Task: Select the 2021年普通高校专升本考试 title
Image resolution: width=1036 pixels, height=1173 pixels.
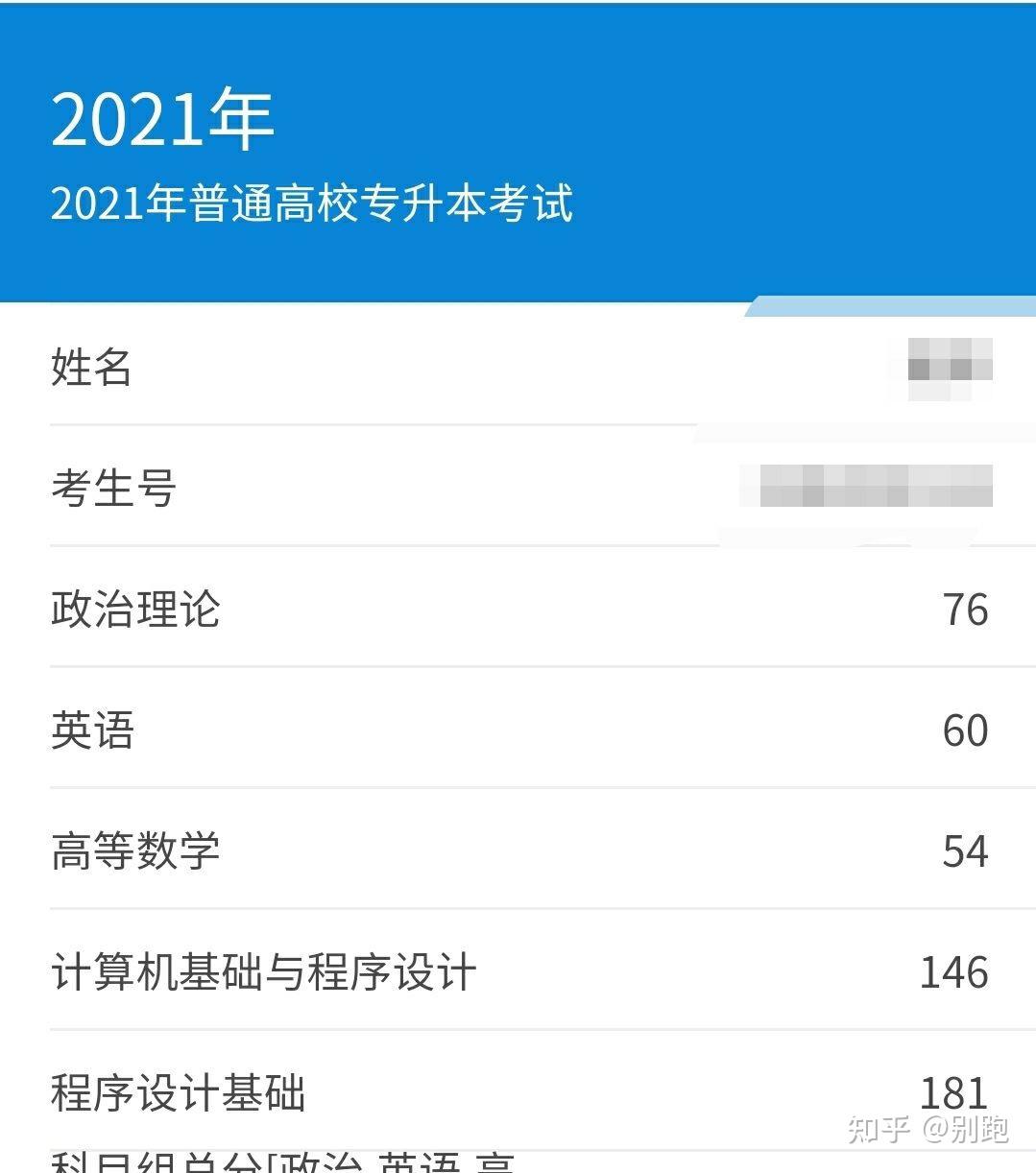Action: (x=312, y=203)
